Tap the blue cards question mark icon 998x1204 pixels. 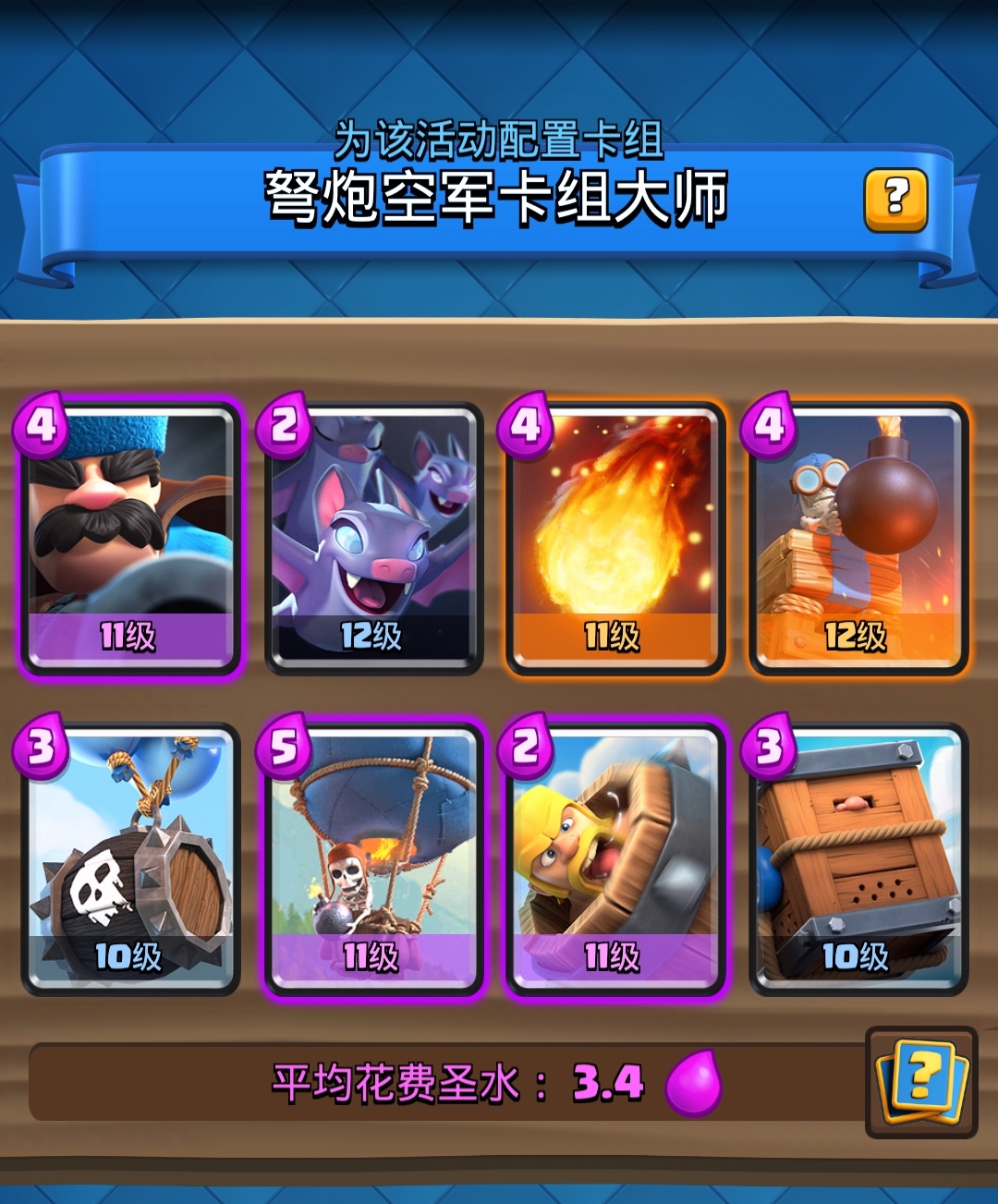coord(921,1081)
